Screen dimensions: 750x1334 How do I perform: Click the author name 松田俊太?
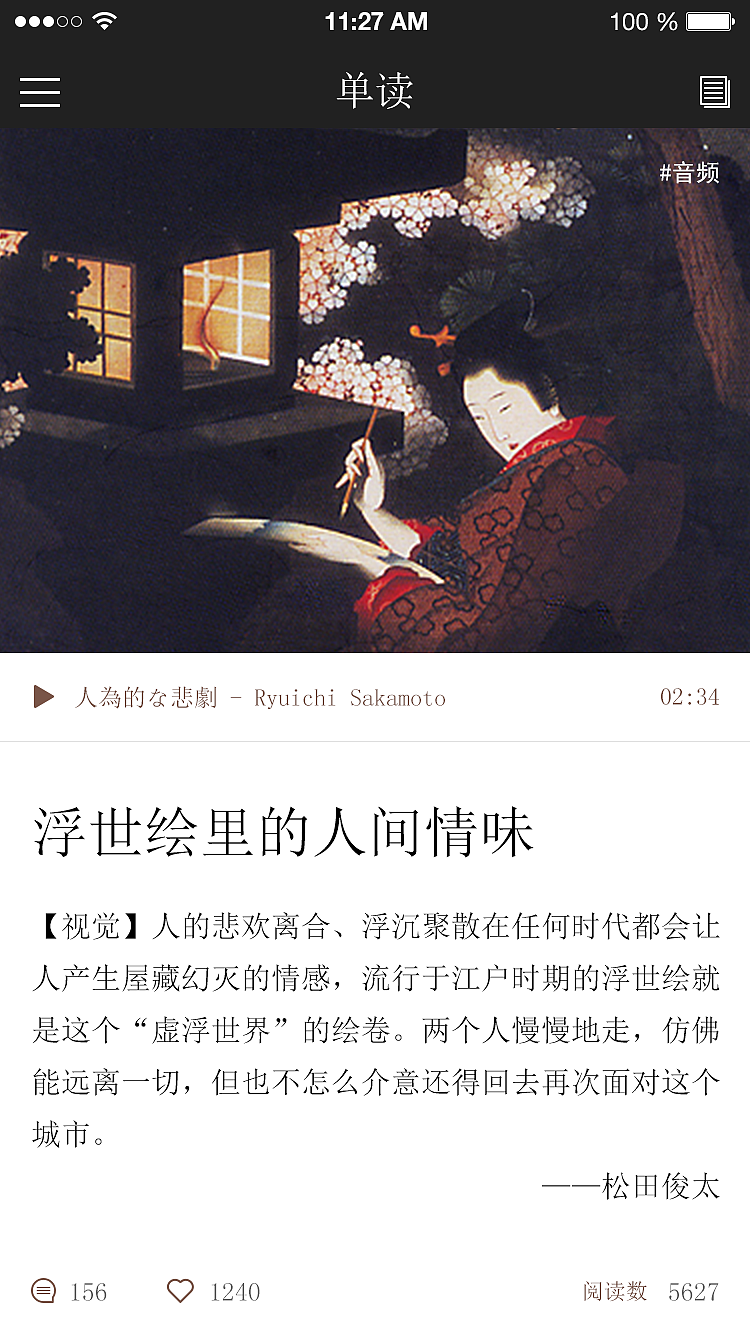pos(660,1185)
